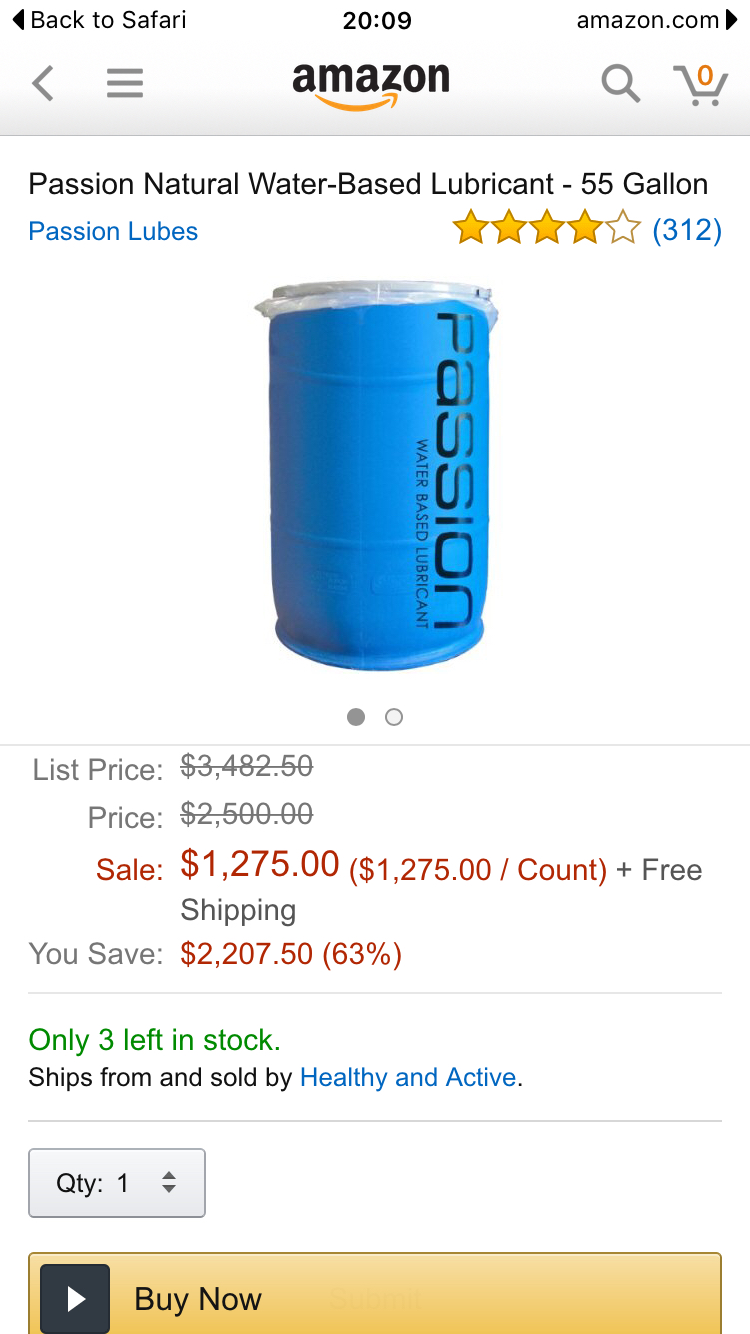Tap the Amazon logo to go home
Image resolution: width=750 pixels, height=1334 pixels.
coord(371,84)
